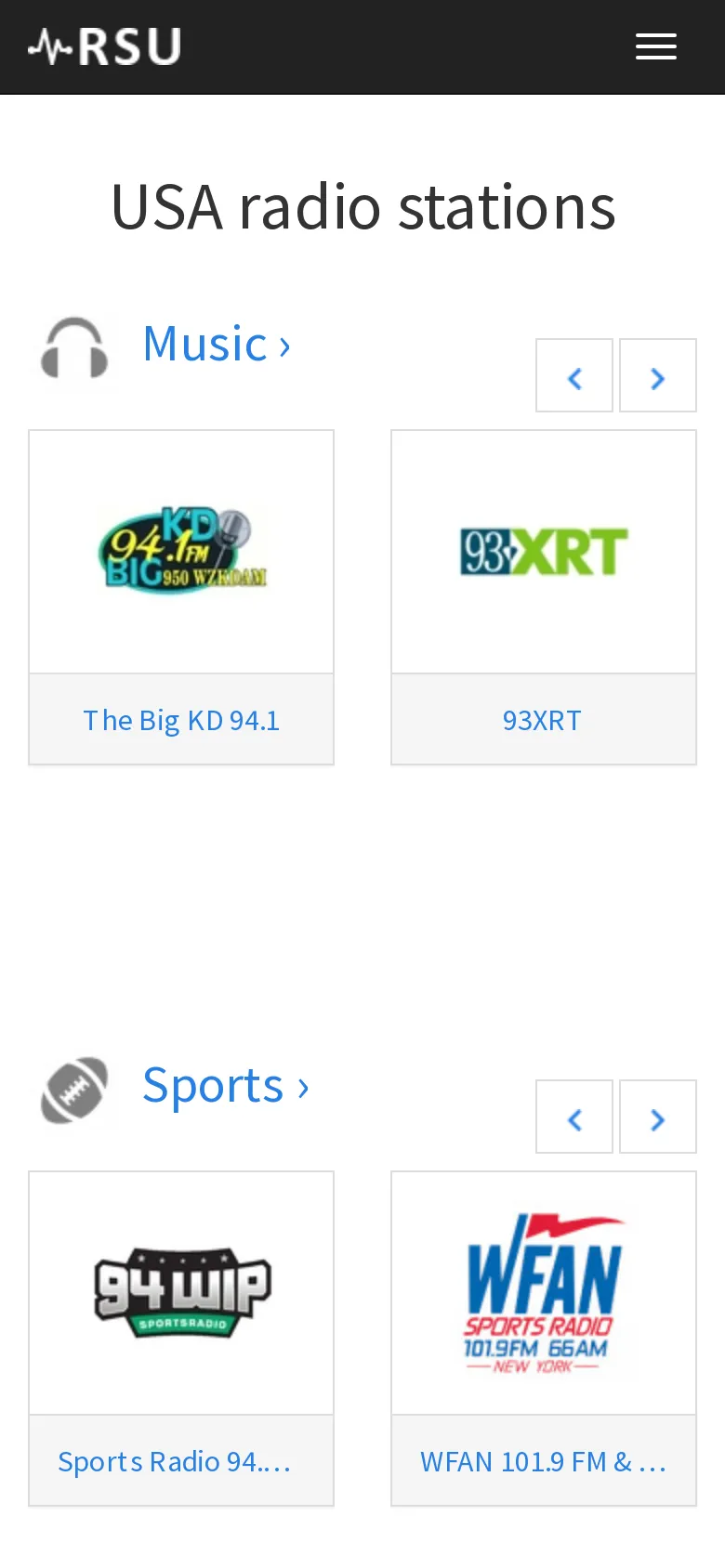Open the Sports category link

pyautogui.click(x=226, y=1086)
